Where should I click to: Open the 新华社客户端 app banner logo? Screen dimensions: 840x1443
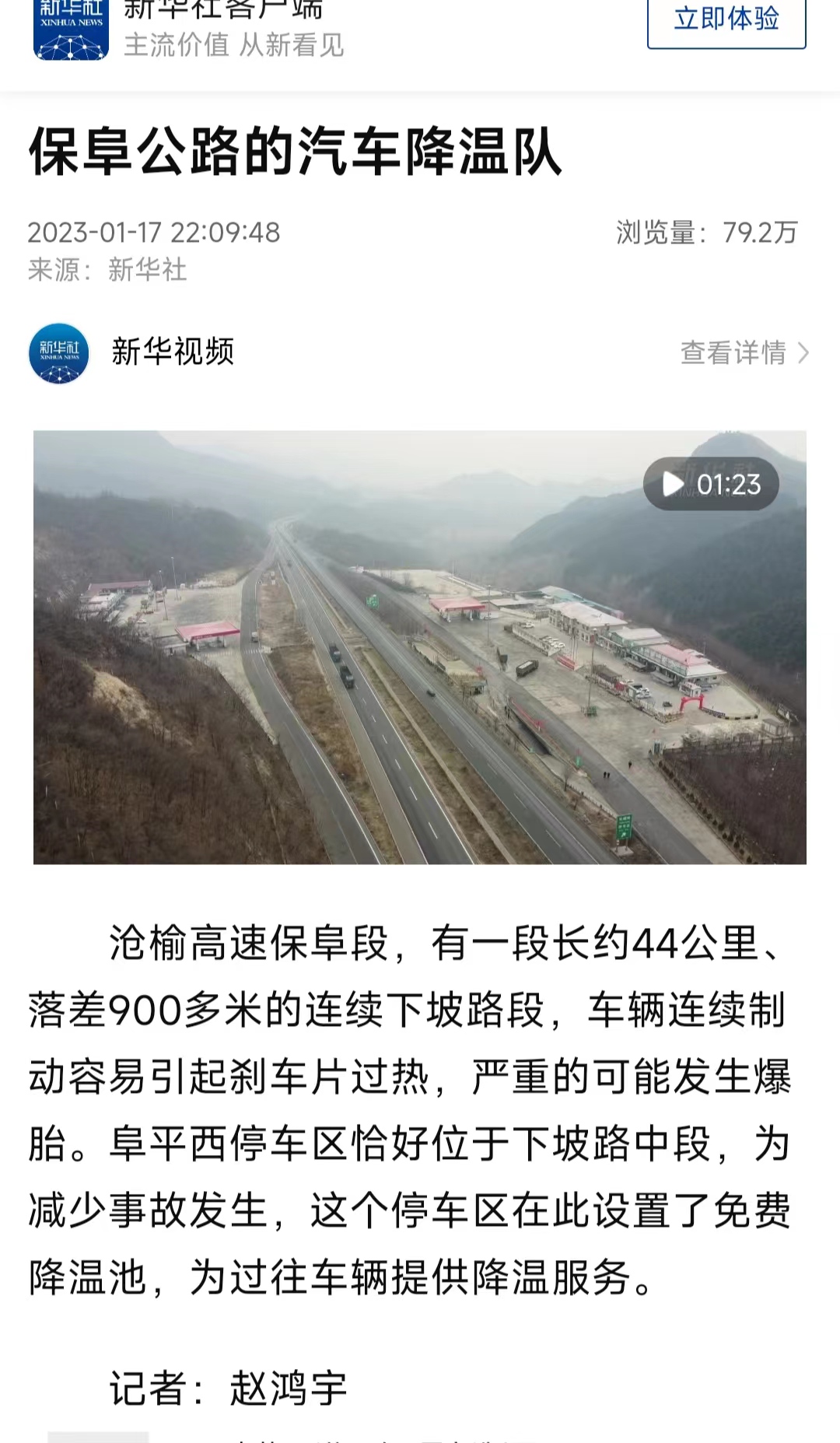click(x=71, y=31)
